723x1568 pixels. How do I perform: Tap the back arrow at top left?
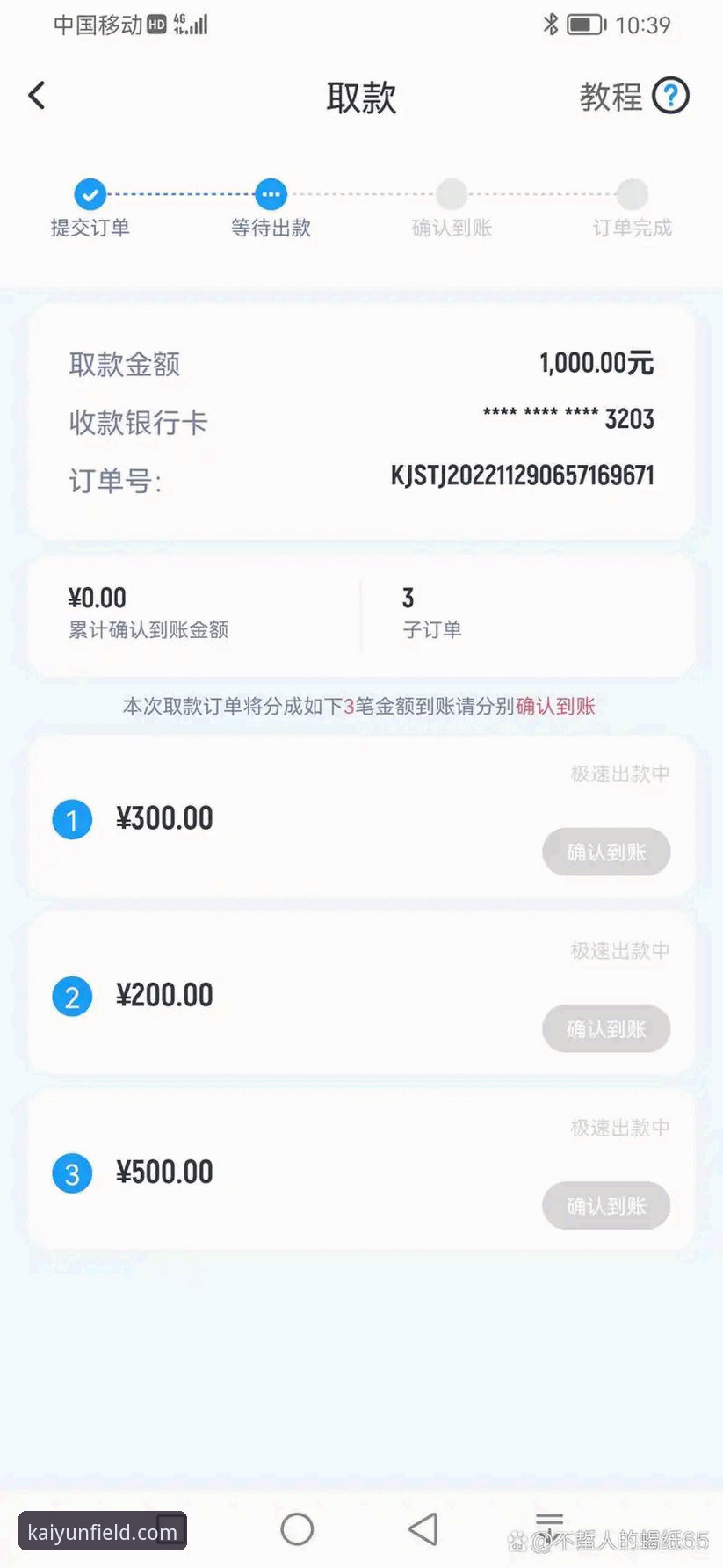pyautogui.click(x=37, y=95)
